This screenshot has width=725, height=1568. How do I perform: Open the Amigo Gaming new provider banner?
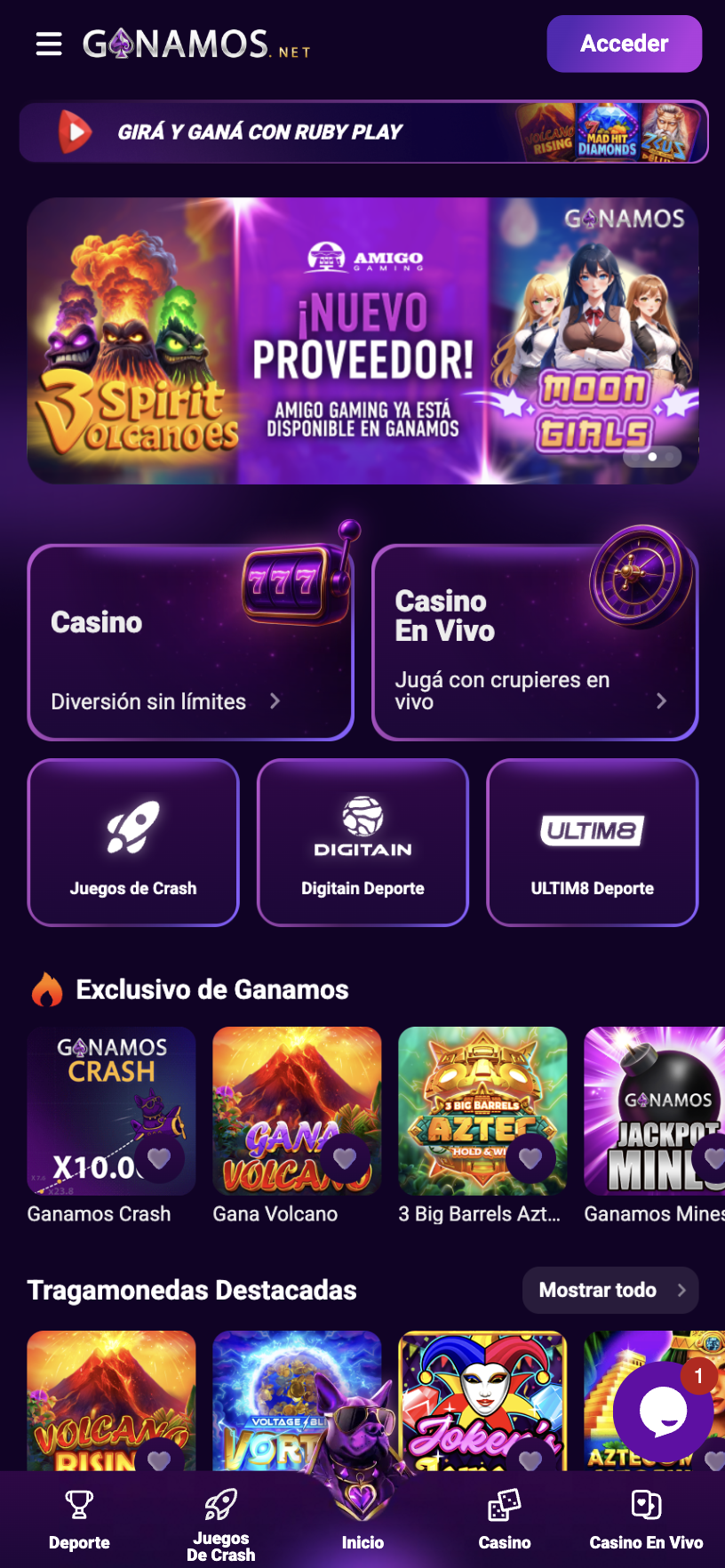click(362, 341)
